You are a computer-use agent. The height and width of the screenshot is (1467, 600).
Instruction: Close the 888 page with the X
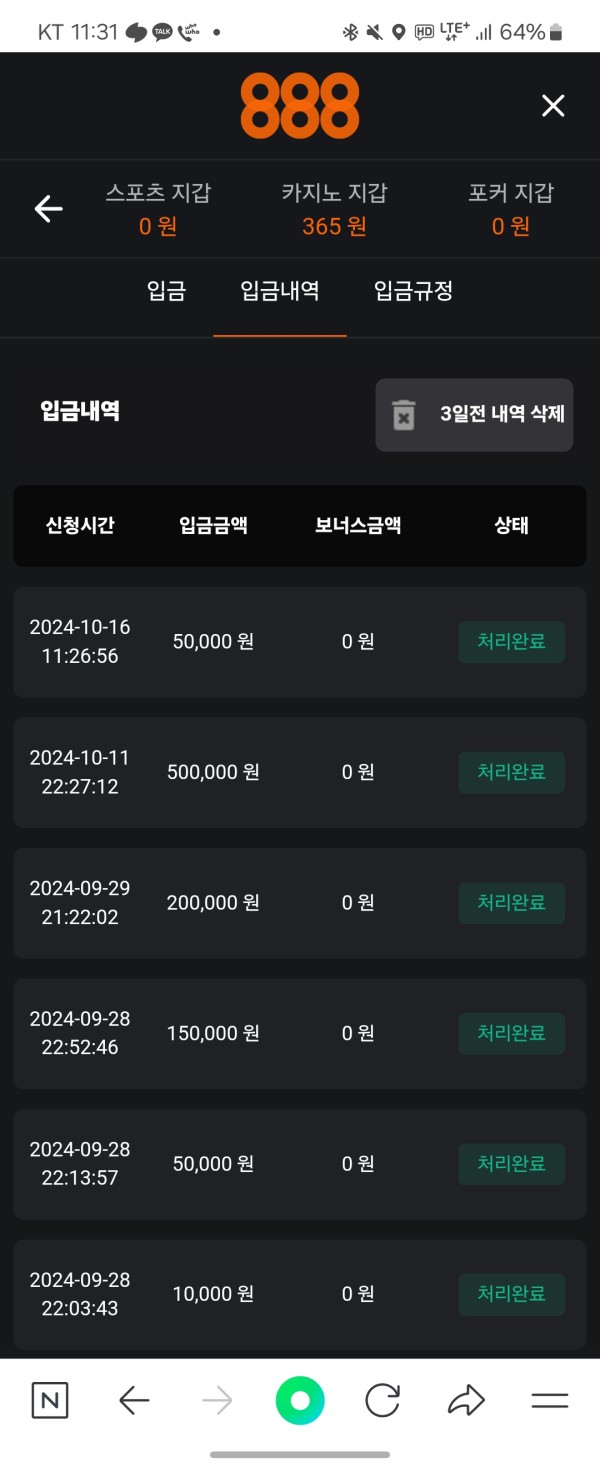553,106
